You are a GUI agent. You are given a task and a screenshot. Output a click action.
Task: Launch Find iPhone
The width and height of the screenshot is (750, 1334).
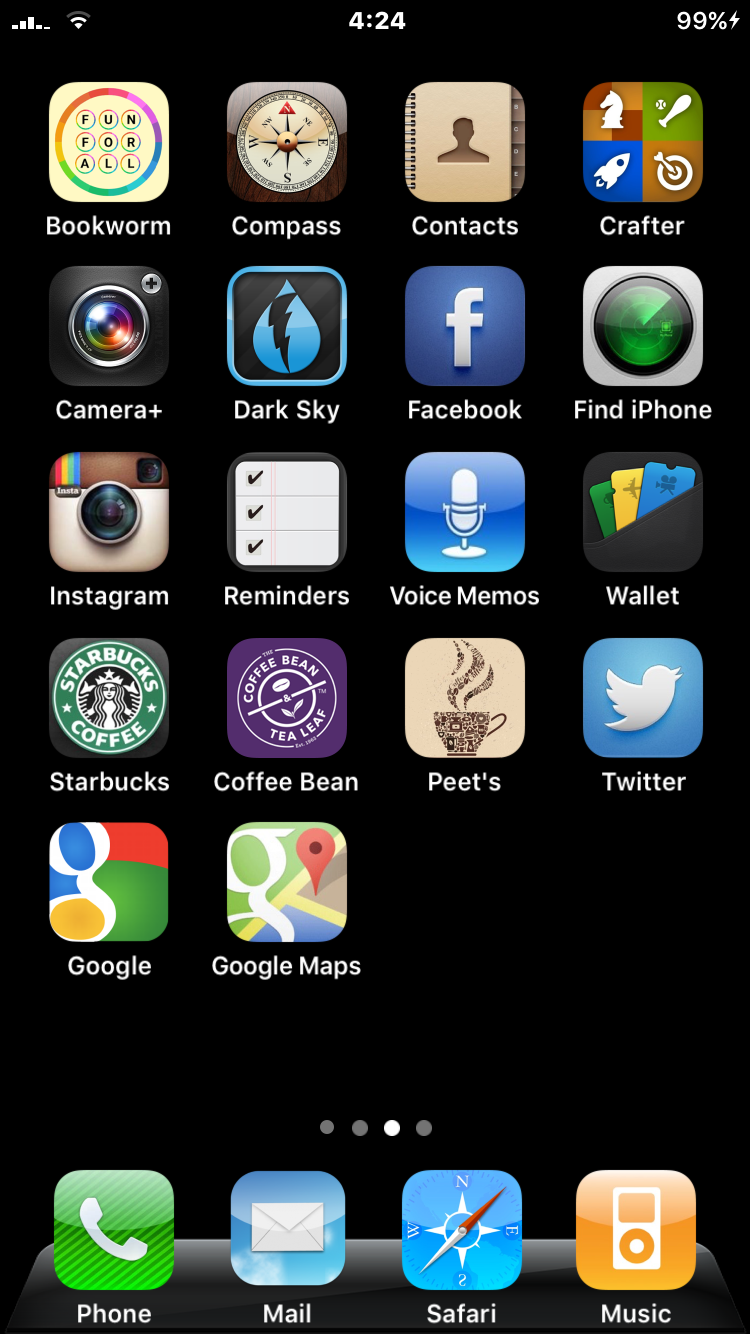643,326
